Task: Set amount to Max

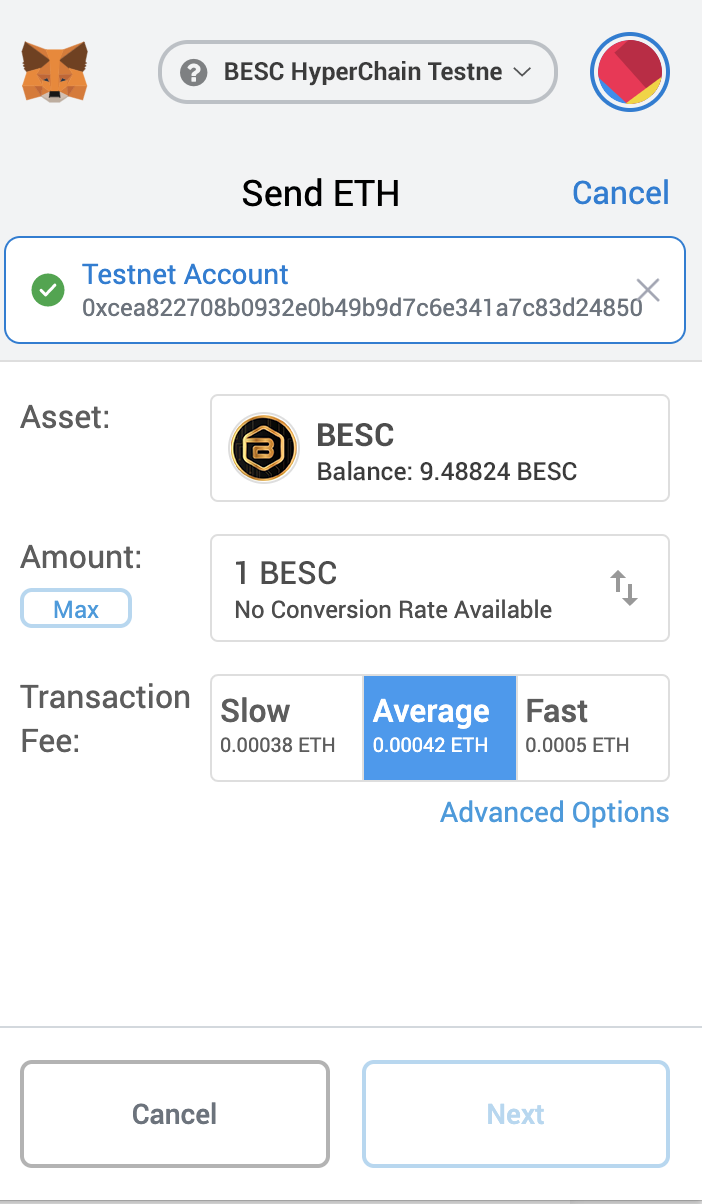Action: pyautogui.click(x=76, y=609)
